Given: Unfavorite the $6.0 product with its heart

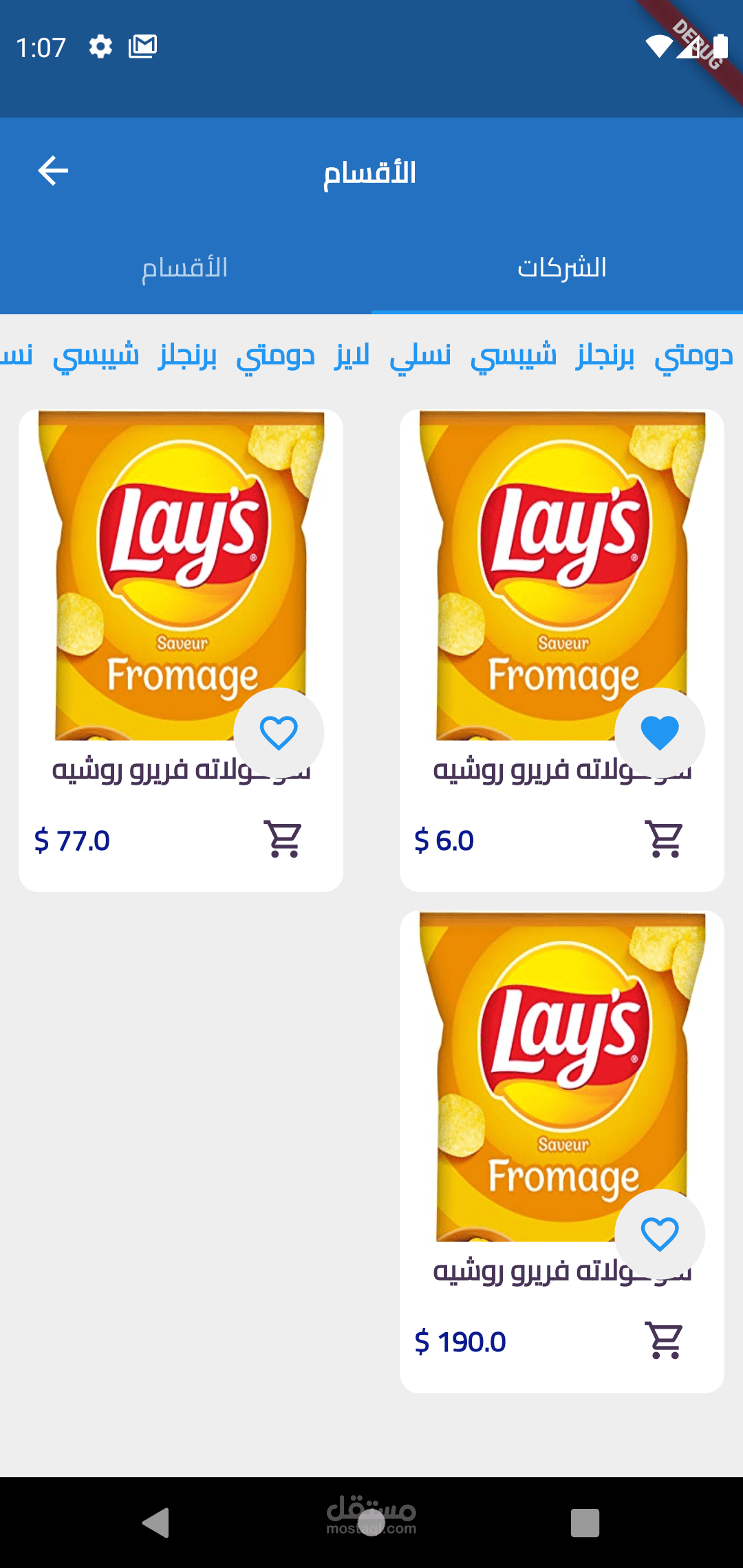Looking at the screenshot, I should (660, 732).
